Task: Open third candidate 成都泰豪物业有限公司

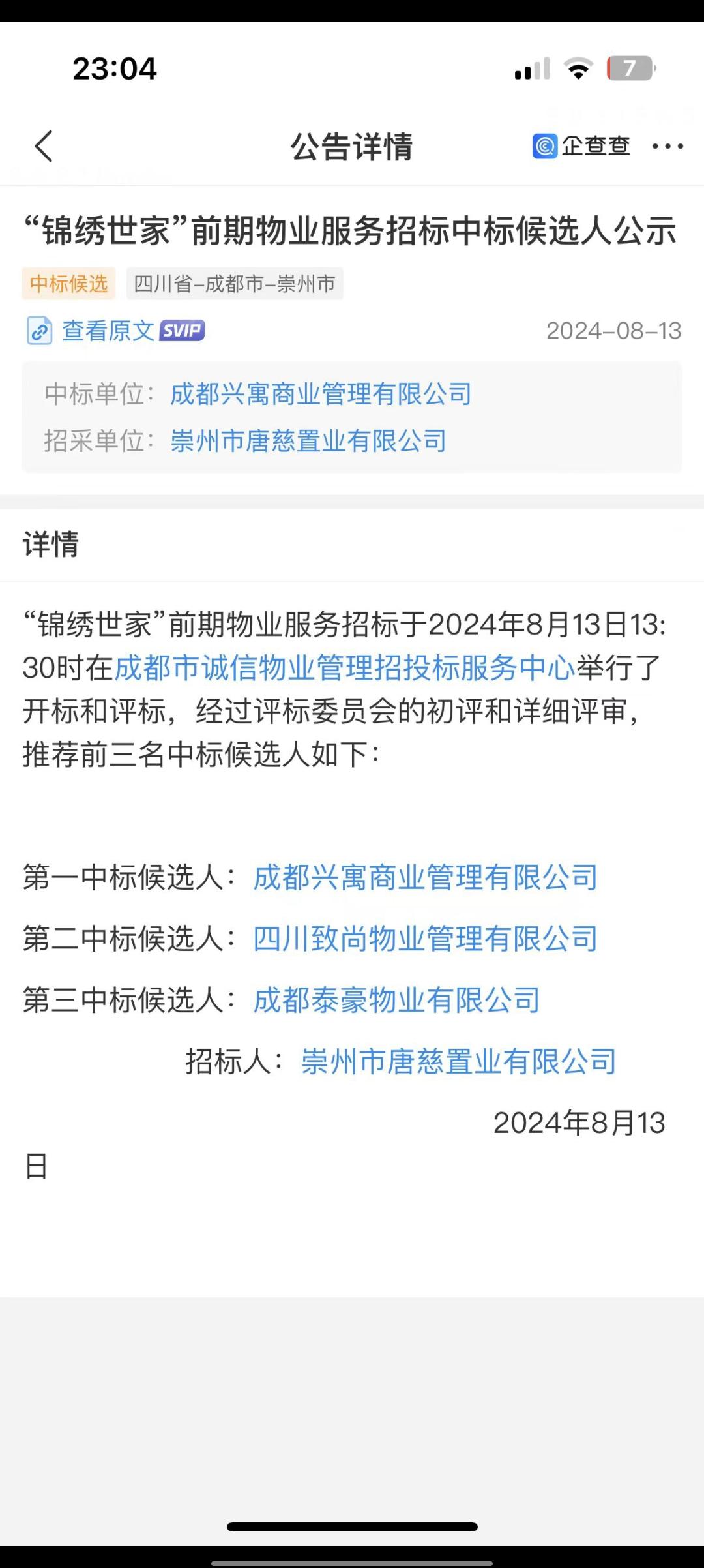Action: (396, 1000)
